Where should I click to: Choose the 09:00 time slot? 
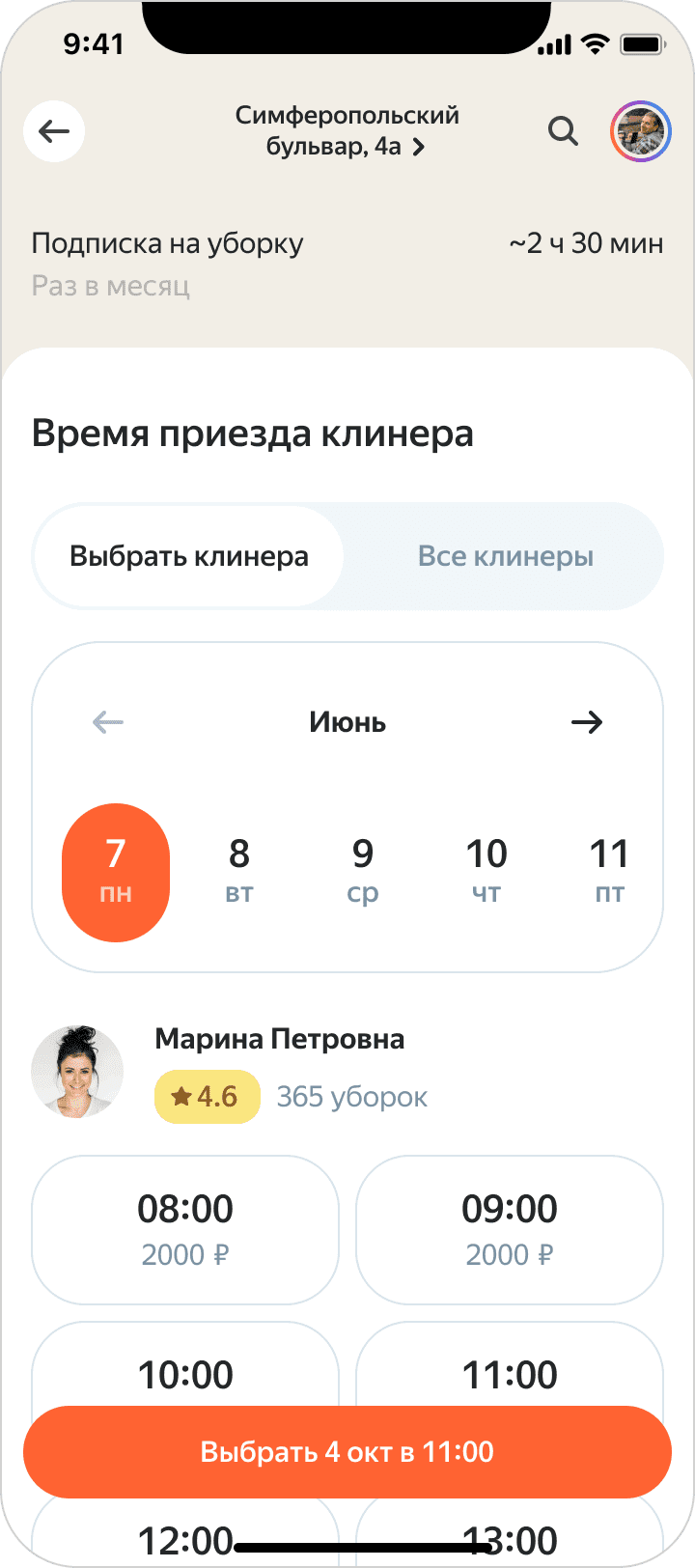click(510, 1229)
